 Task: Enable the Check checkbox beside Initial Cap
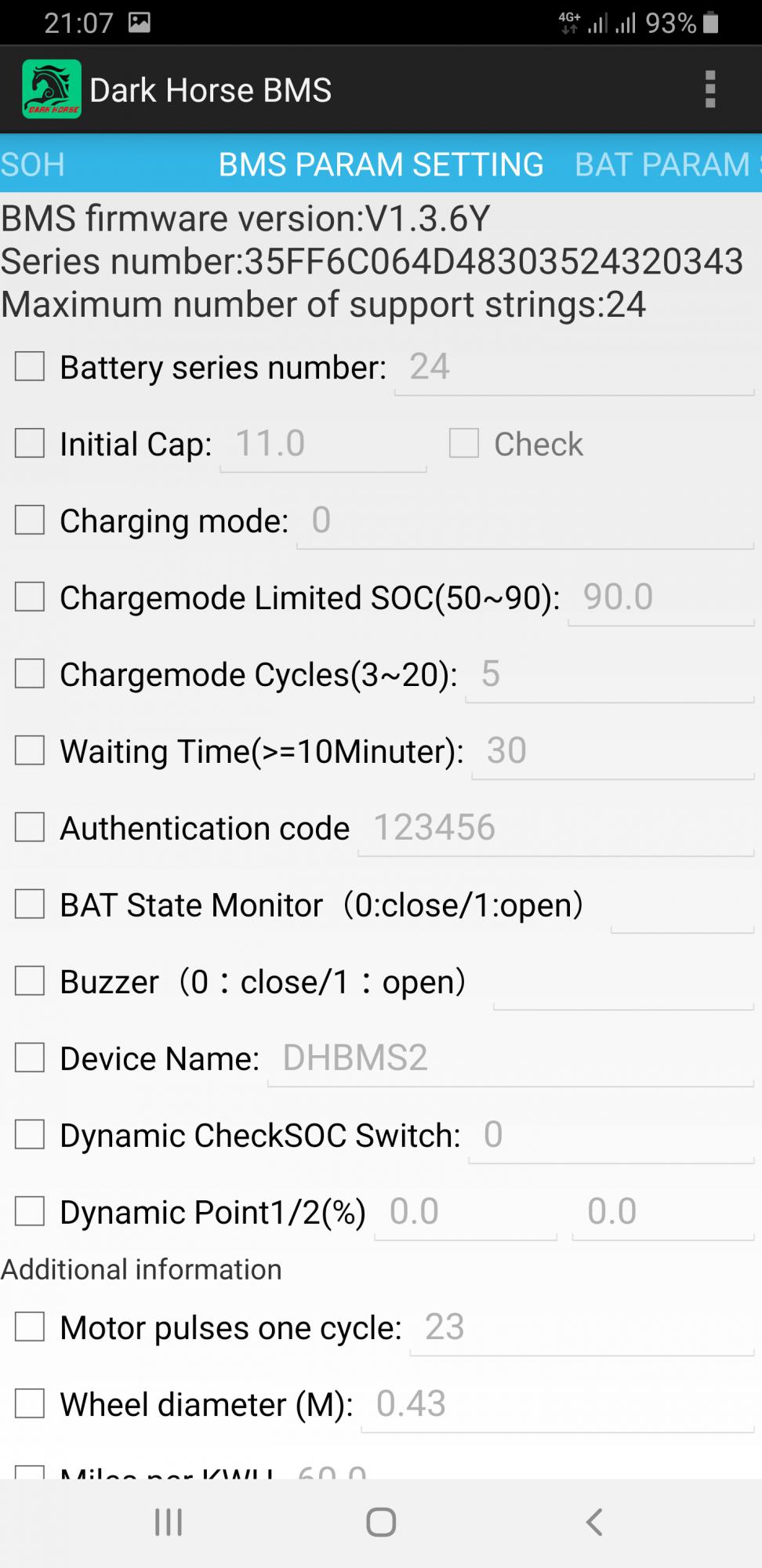point(464,443)
